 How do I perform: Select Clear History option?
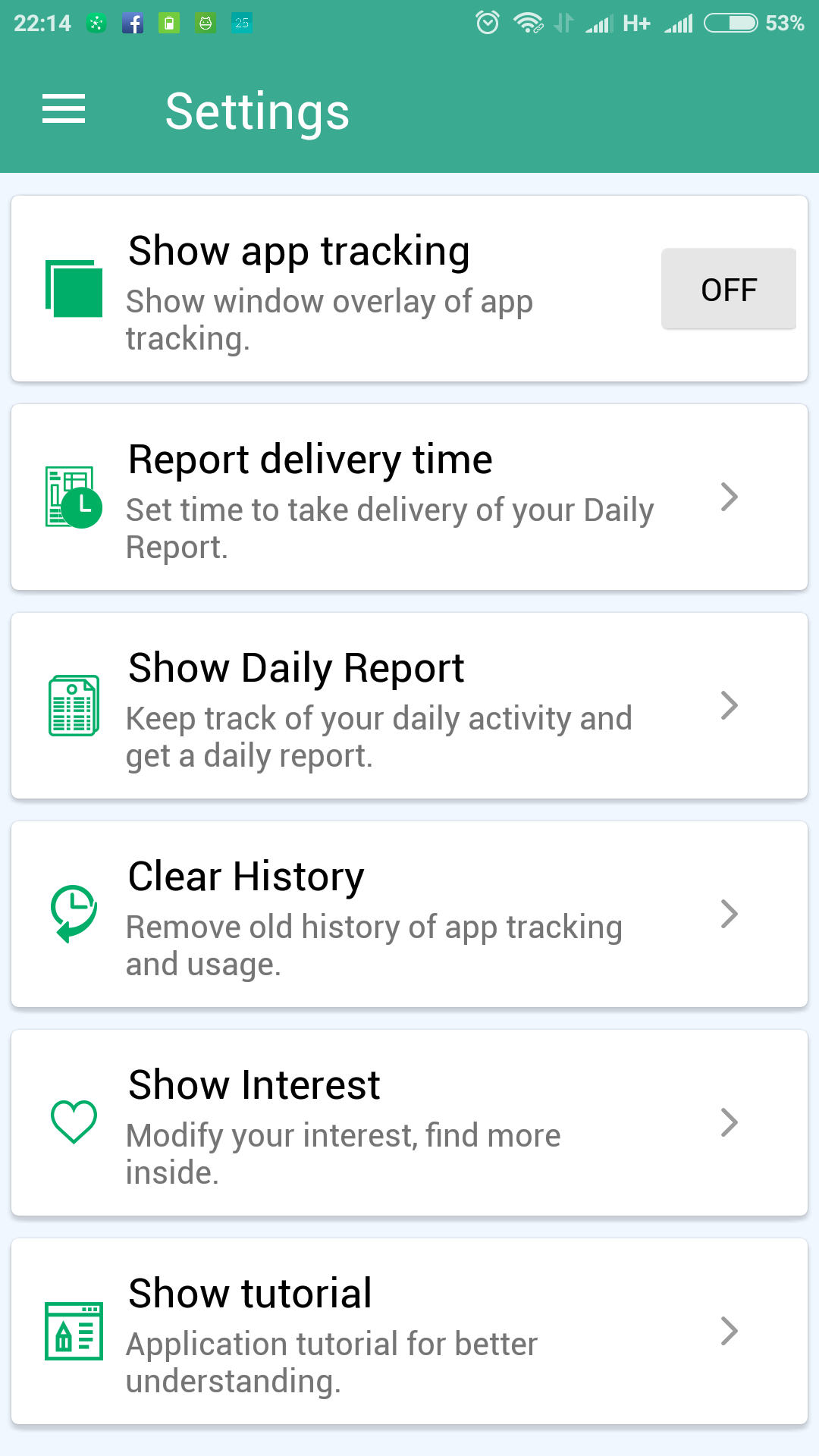[409, 915]
